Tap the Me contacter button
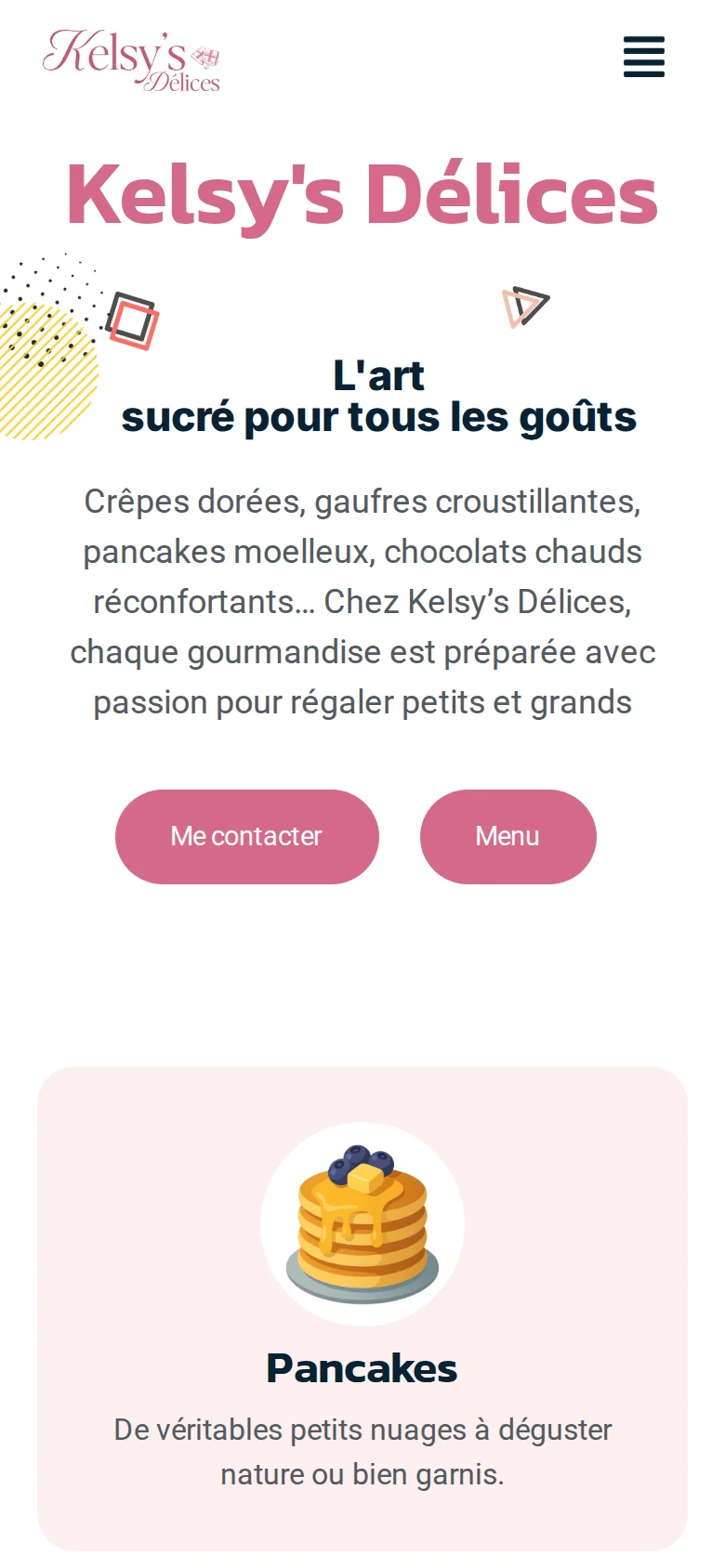Image resolution: width=725 pixels, height=1568 pixels. pyautogui.click(x=247, y=836)
